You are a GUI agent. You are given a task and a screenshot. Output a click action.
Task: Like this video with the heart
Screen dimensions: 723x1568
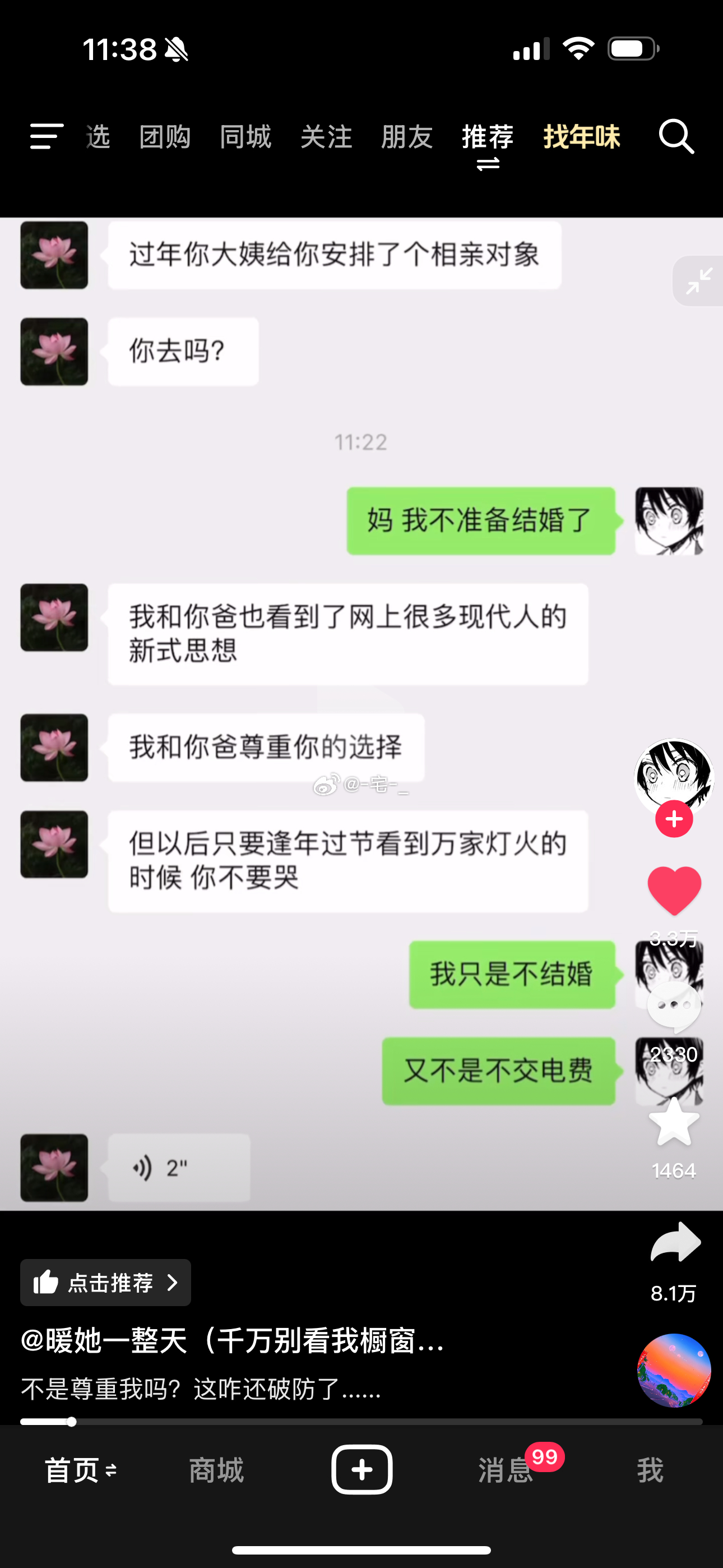[x=674, y=891]
